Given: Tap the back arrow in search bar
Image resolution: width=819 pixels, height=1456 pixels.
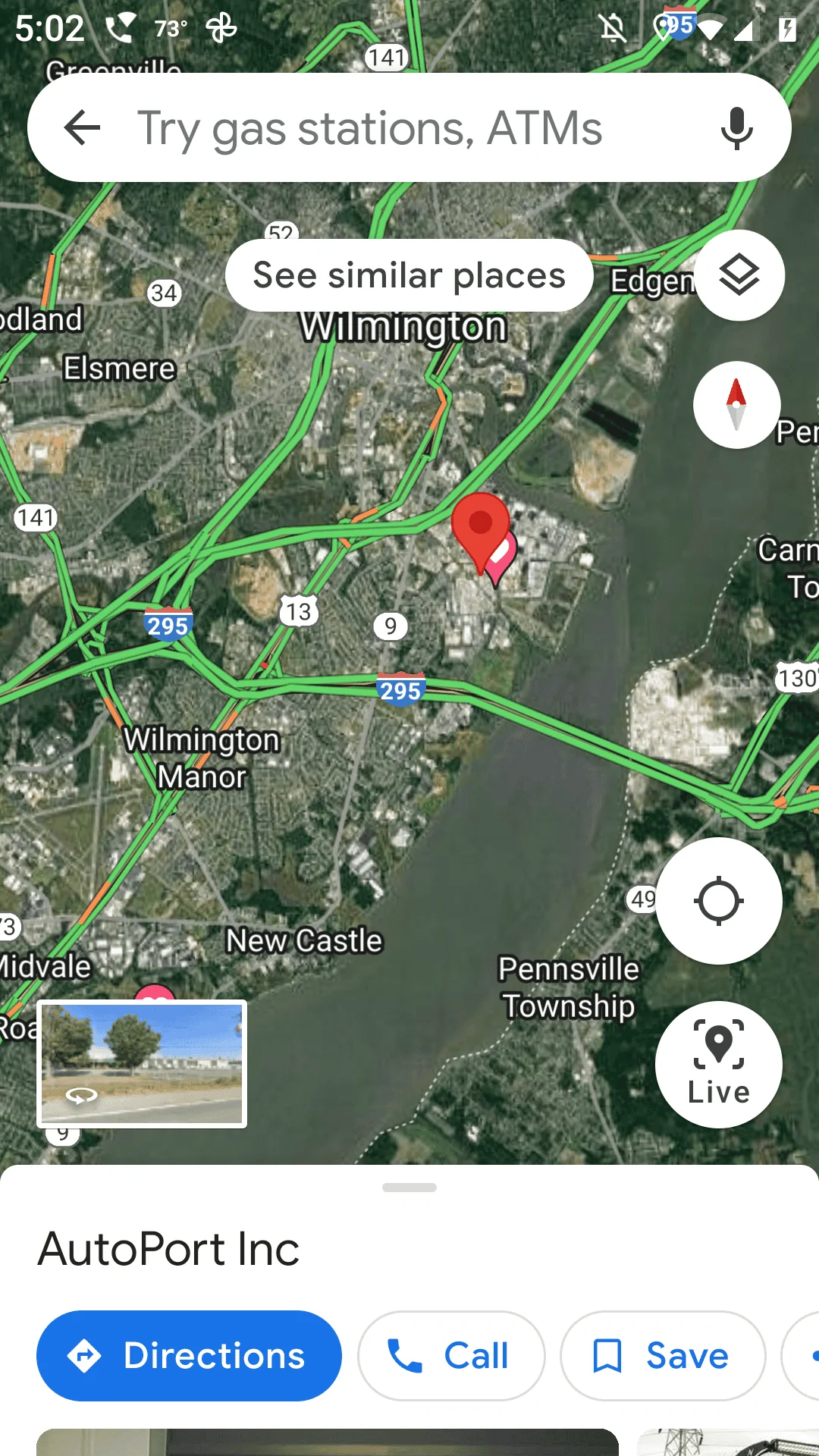Looking at the screenshot, I should pos(82,127).
